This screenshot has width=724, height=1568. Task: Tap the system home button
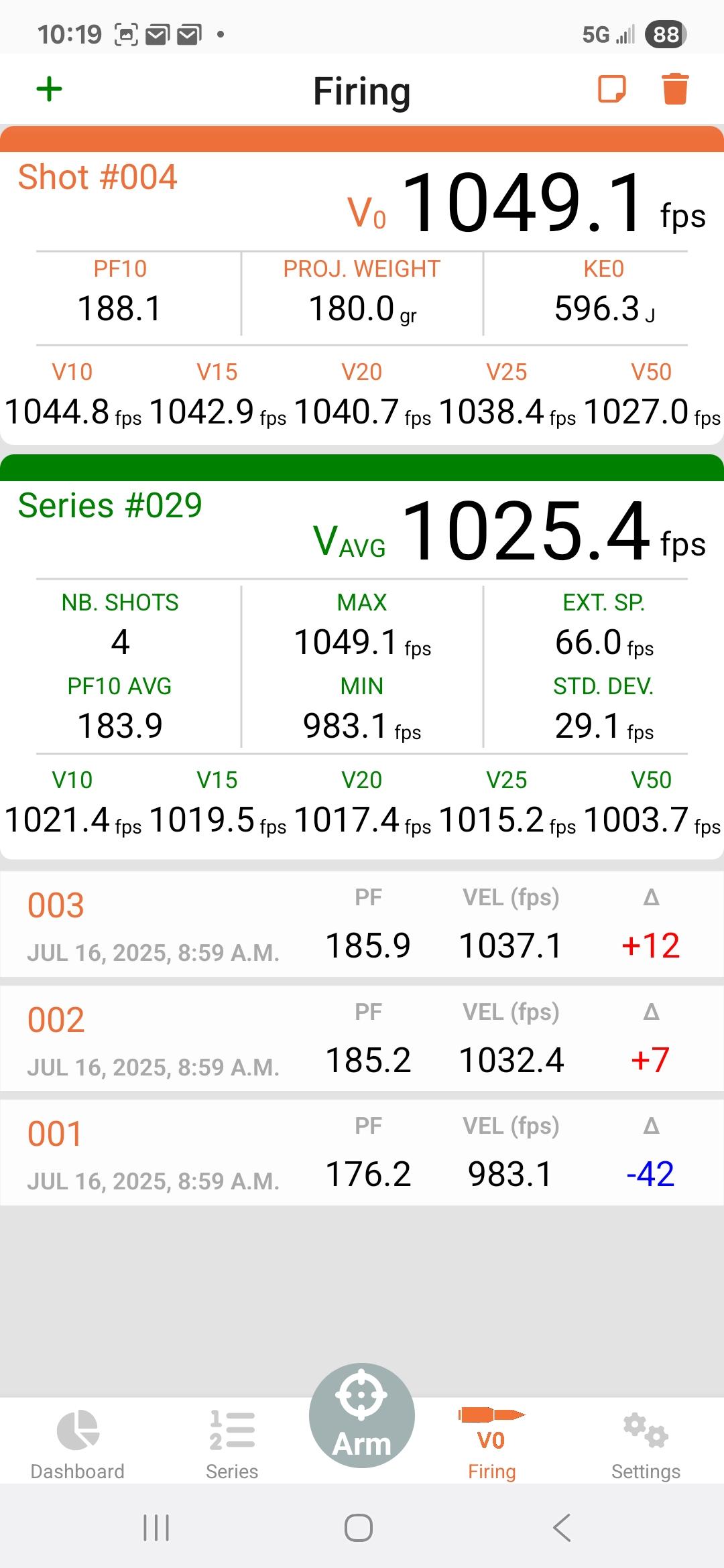[359, 1528]
